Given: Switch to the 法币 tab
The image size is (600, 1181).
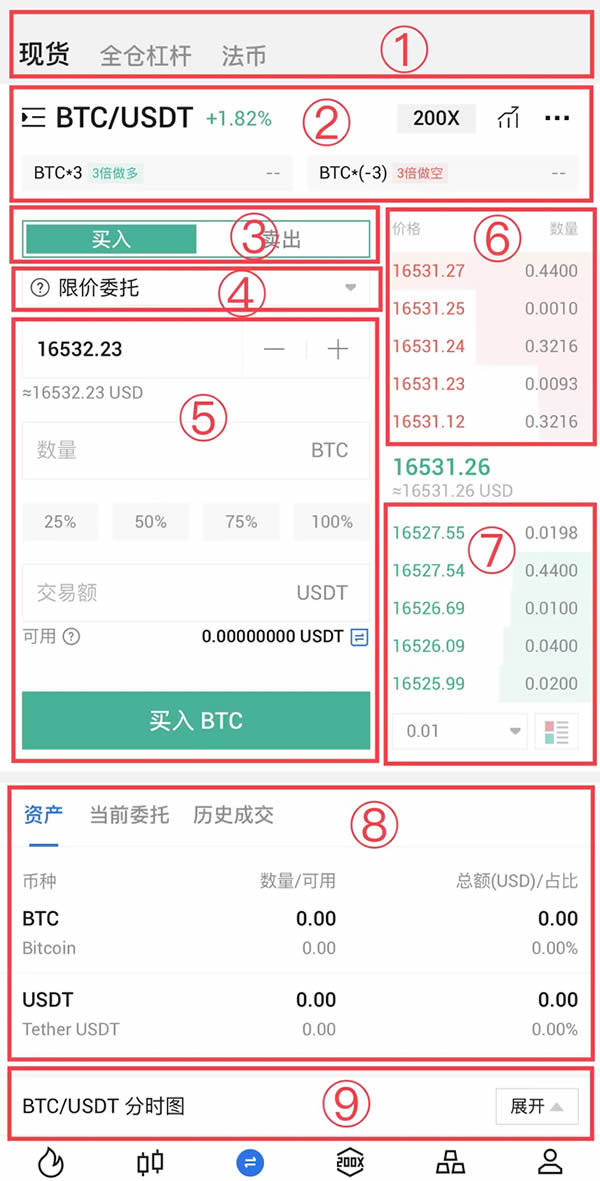Looking at the screenshot, I should point(244,55).
